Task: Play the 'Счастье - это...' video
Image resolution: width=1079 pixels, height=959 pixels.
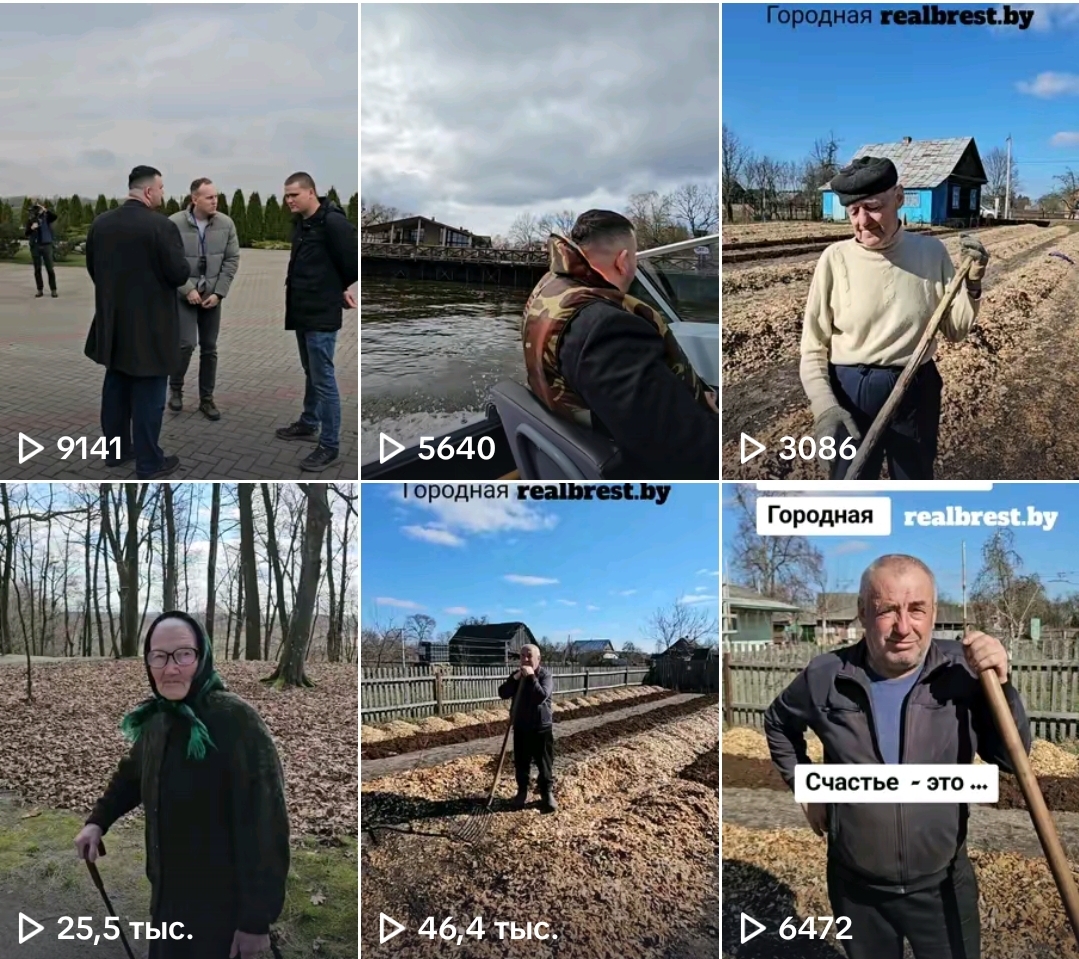Action: pyautogui.click(x=900, y=720)
